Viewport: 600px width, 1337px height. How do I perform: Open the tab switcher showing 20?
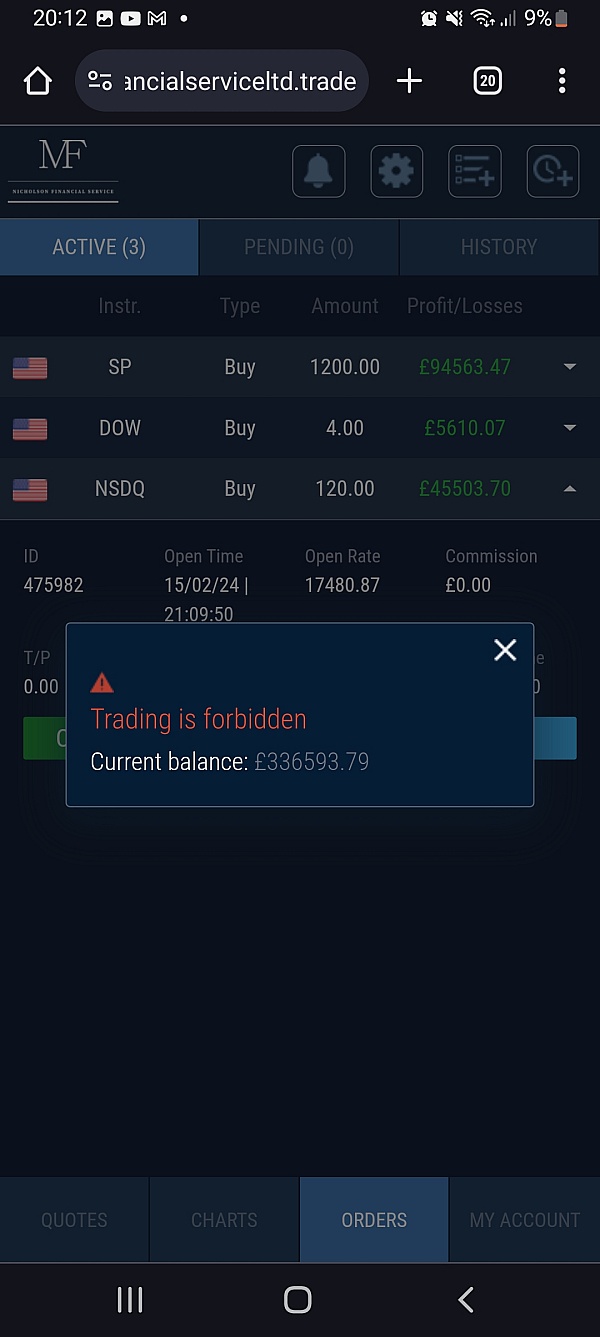pos(487,81)
